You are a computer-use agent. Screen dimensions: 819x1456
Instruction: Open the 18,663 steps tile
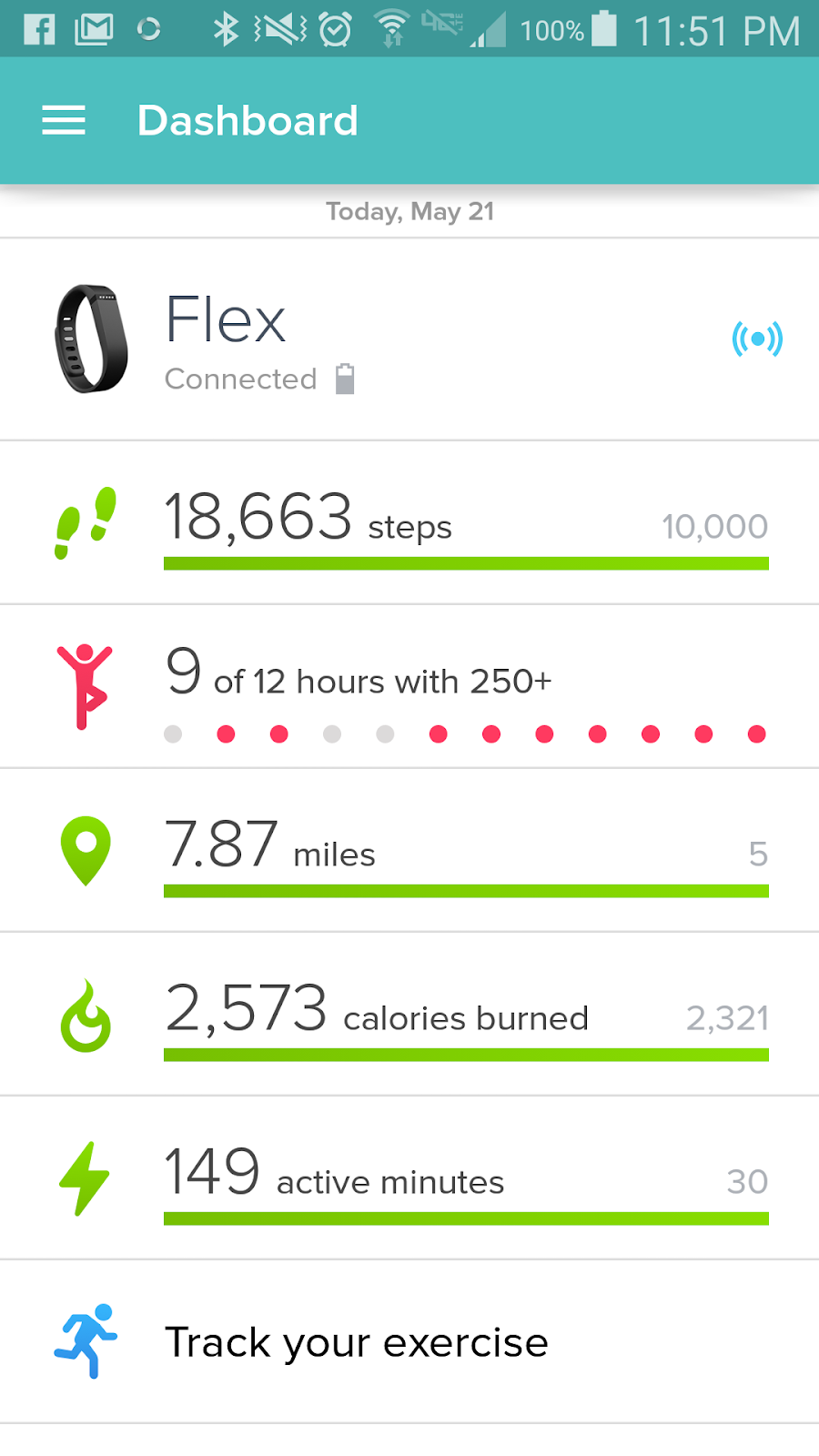[x=409, y=523]
